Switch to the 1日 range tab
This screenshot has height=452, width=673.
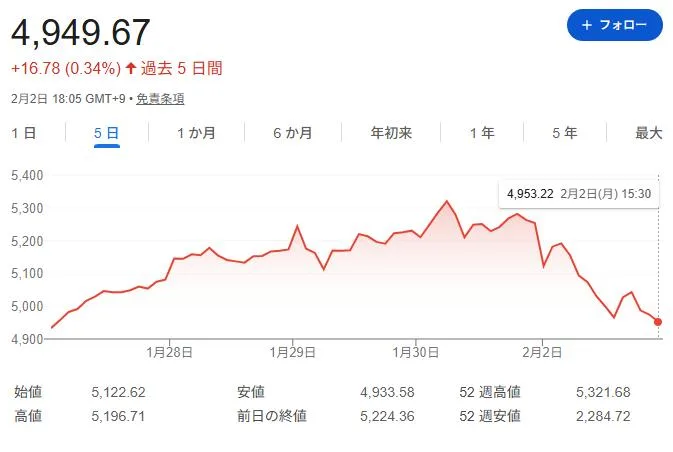point(25,133)
